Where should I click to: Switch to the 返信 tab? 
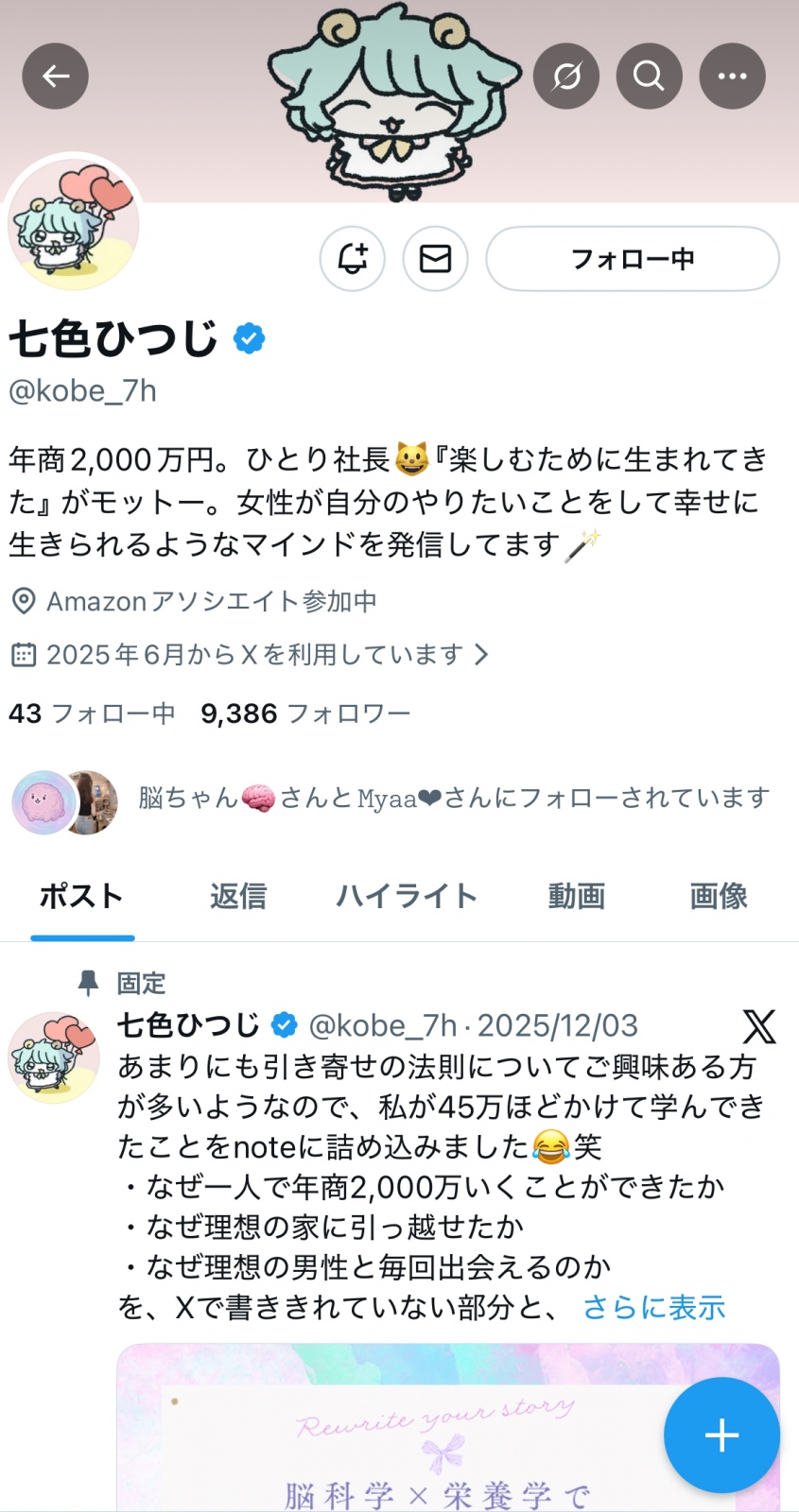tap(238, 896)
